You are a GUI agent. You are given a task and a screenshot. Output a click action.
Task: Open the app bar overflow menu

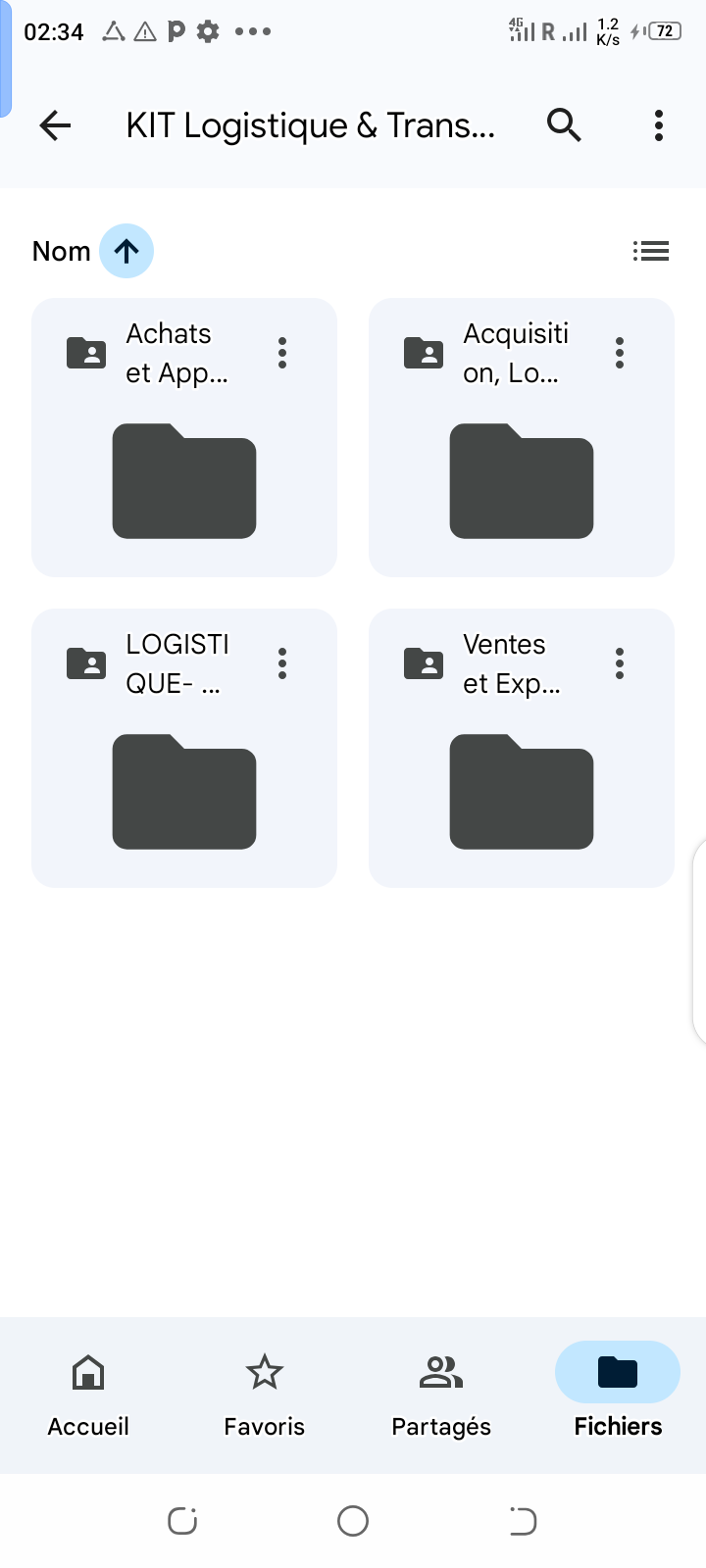click(659, 125)
